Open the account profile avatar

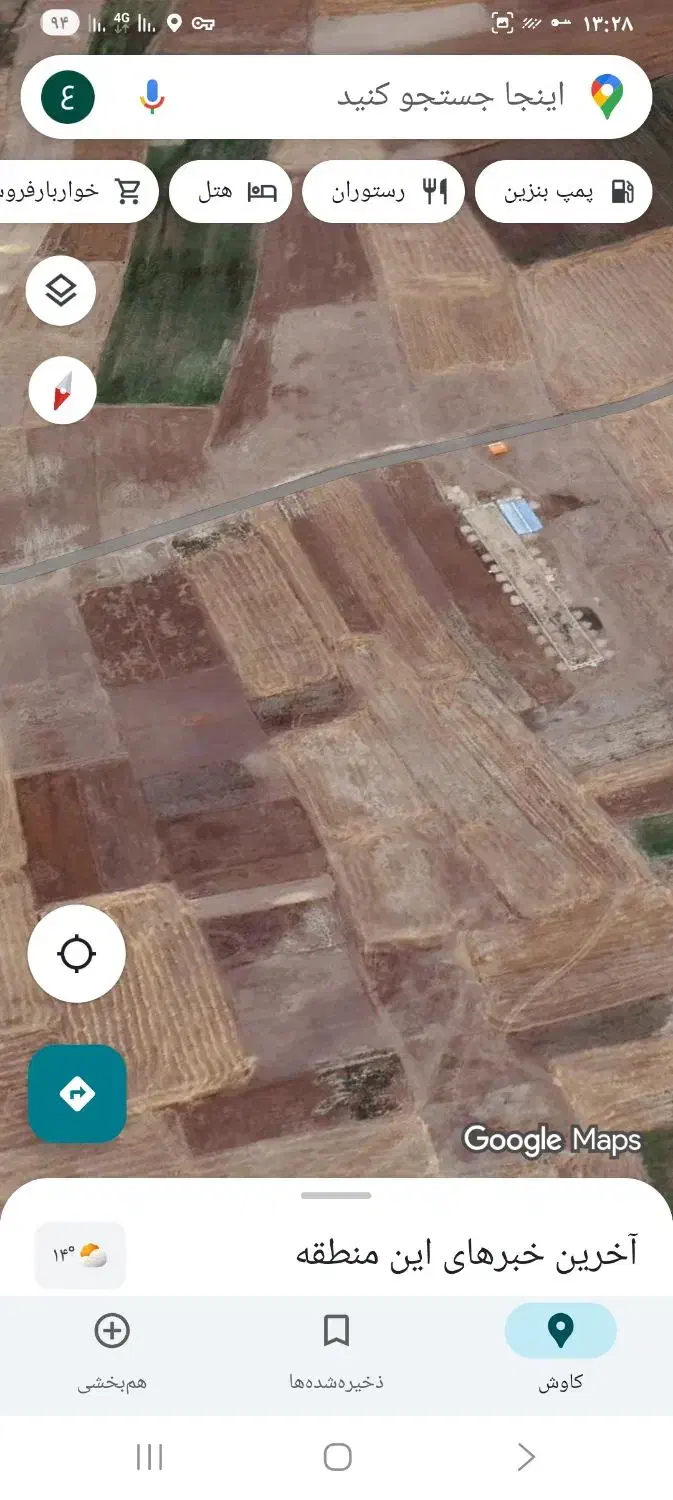pyautogui.click(x=68, y=97)
